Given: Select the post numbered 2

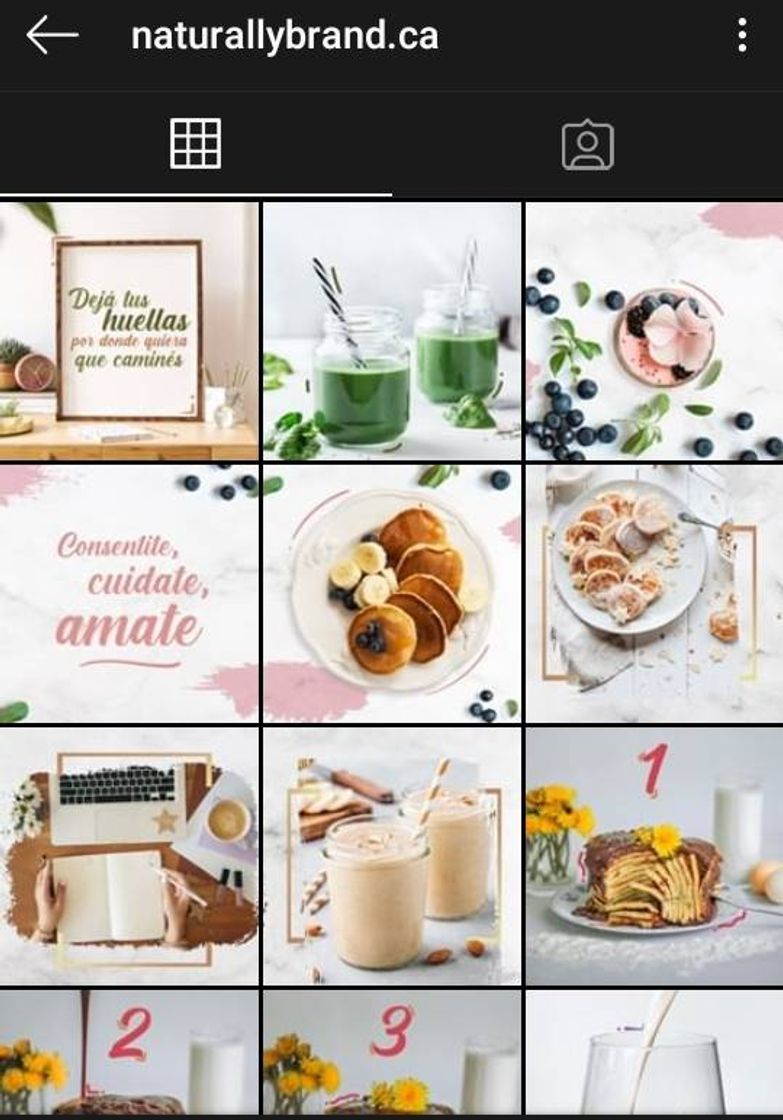Looking at the screenshot, I should click(129, 1053).
